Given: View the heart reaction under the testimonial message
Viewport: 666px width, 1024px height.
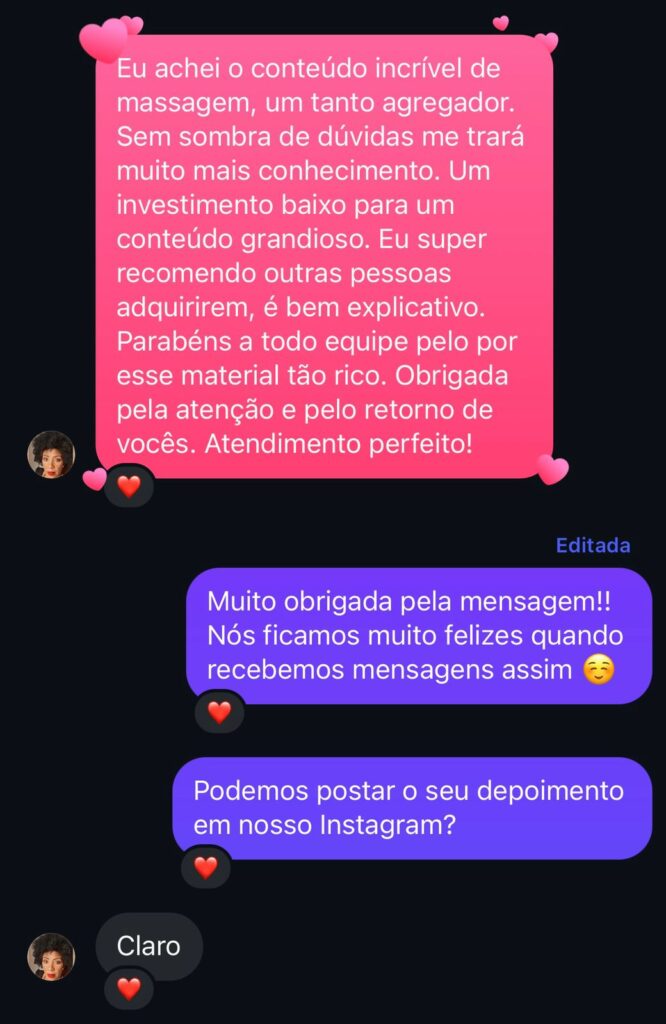Looking at the screenshot, I should point(129,487).
